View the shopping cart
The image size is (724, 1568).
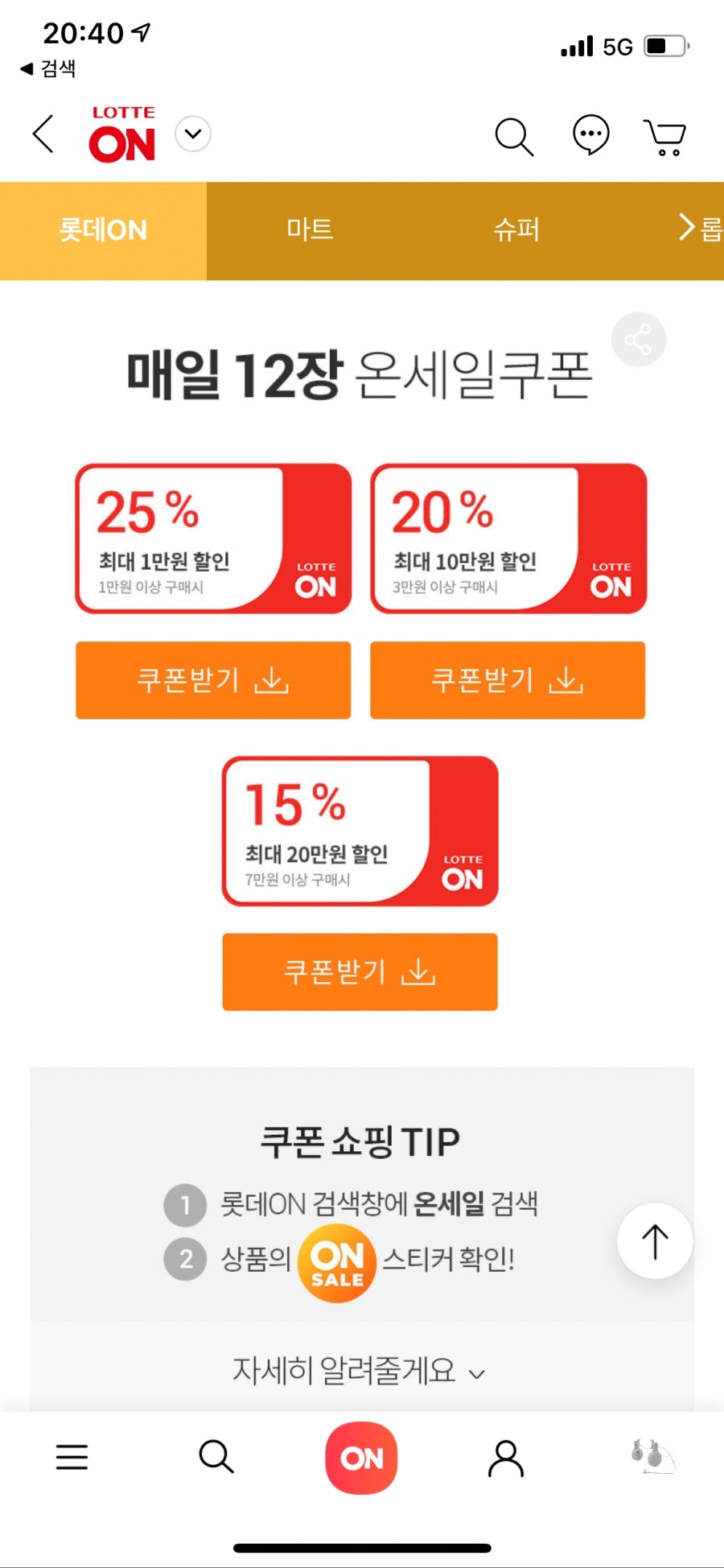coord(664,137)
